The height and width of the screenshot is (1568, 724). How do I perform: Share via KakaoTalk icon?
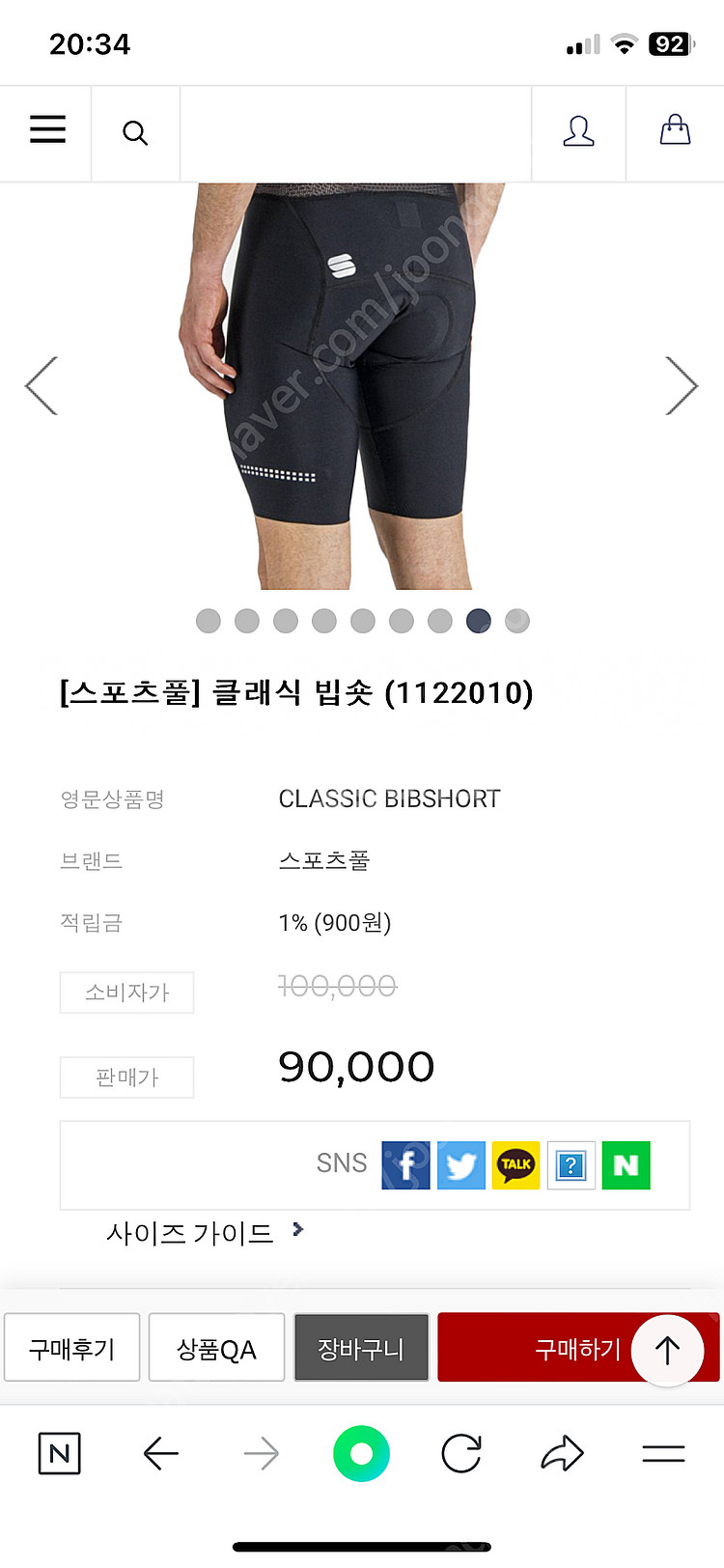click(x=516, y=1165)
